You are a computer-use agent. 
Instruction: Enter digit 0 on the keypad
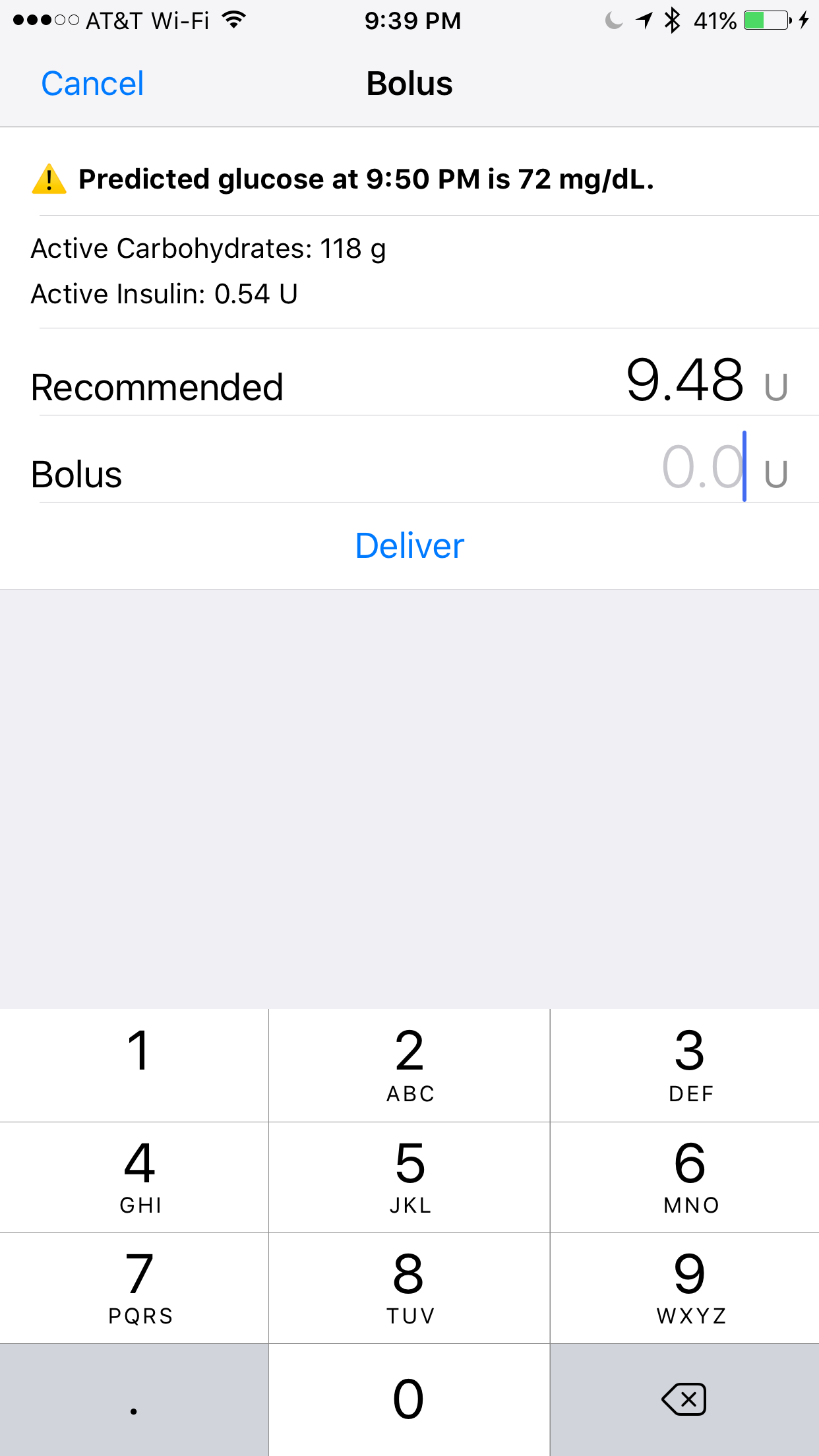409,1400
